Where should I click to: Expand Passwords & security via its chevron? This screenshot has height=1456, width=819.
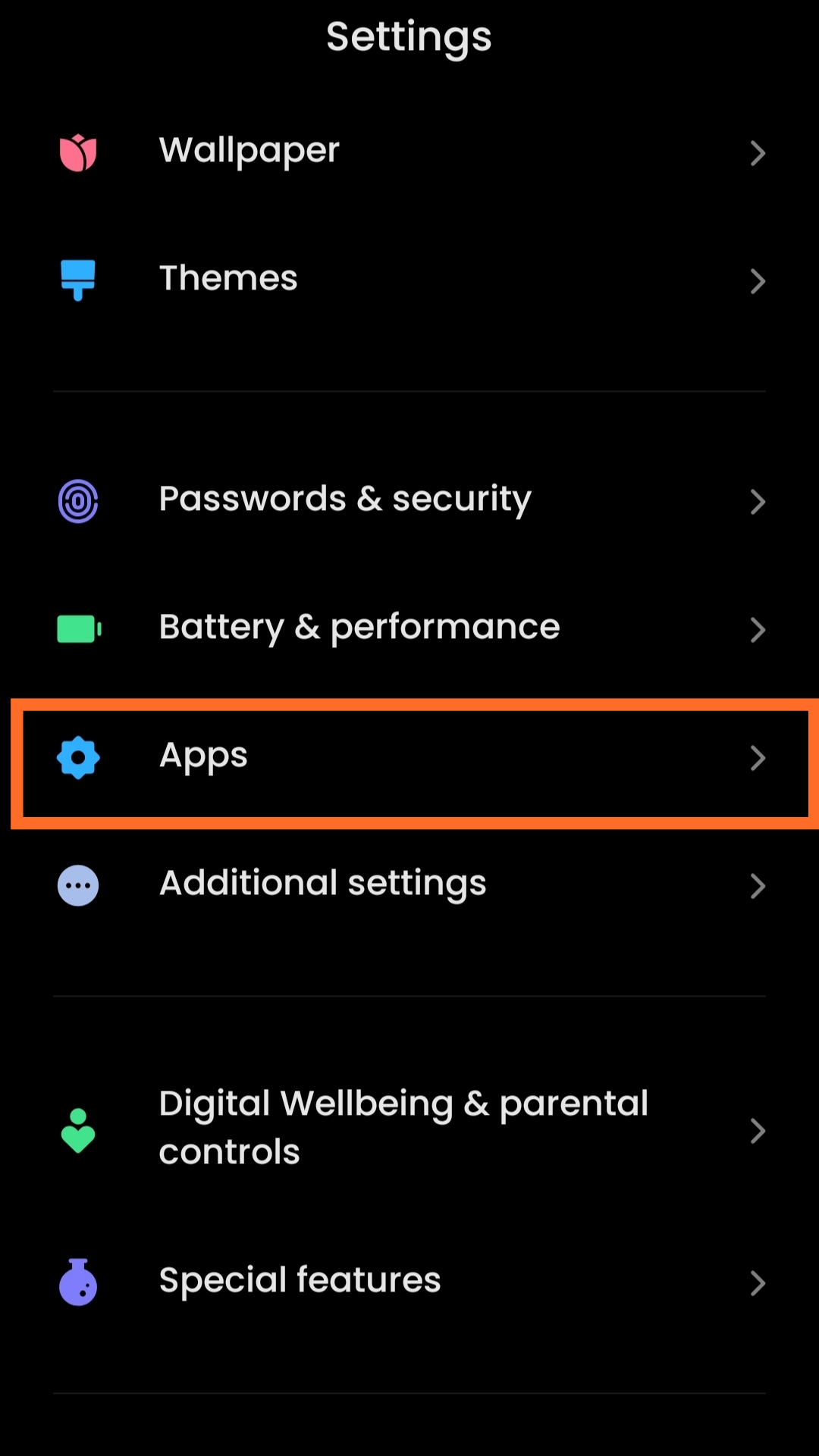click(759, 502)
